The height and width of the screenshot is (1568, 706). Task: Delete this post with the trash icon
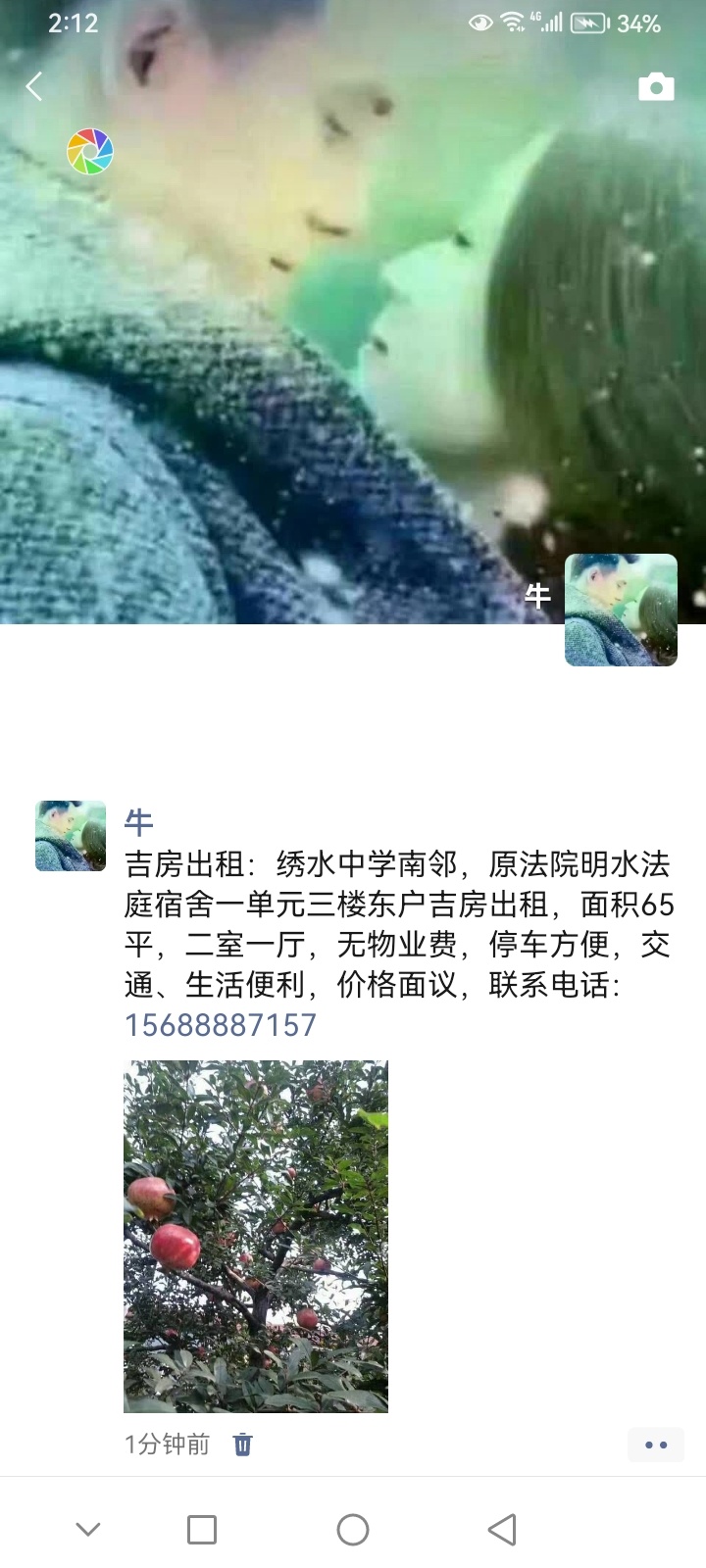243,1444
